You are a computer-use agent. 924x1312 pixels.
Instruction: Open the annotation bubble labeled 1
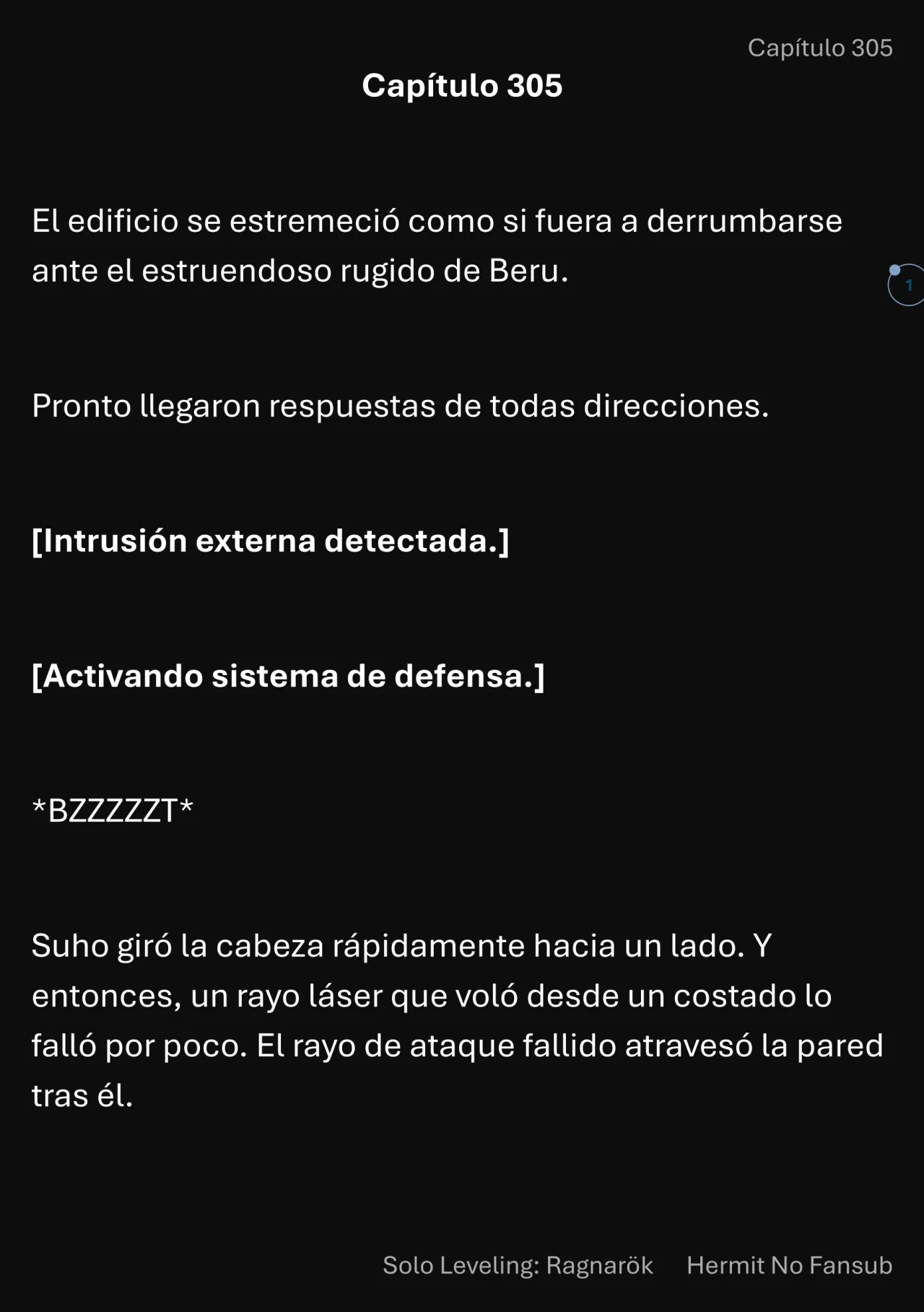pyautogui.click(x=908, y=283)
